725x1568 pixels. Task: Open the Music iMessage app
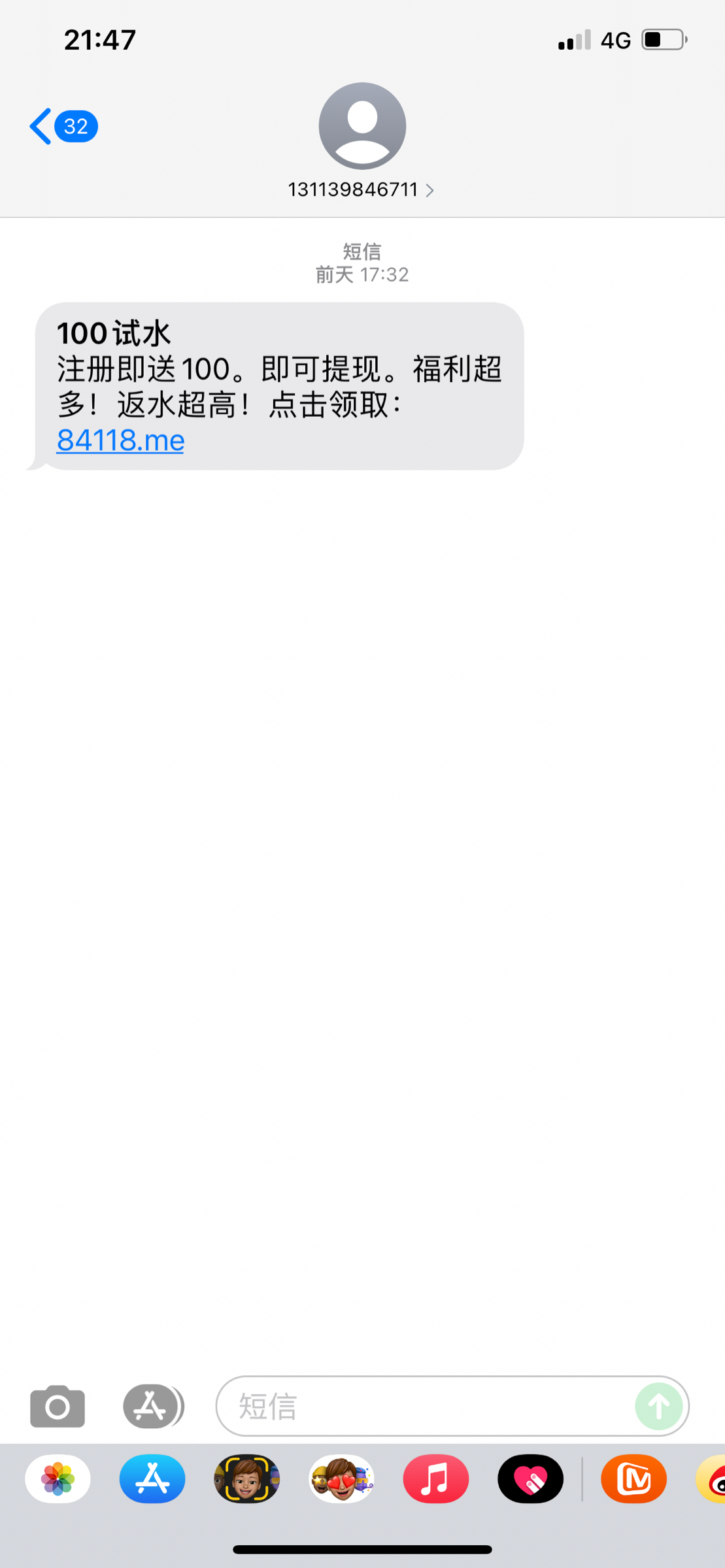click(436, 1479)
